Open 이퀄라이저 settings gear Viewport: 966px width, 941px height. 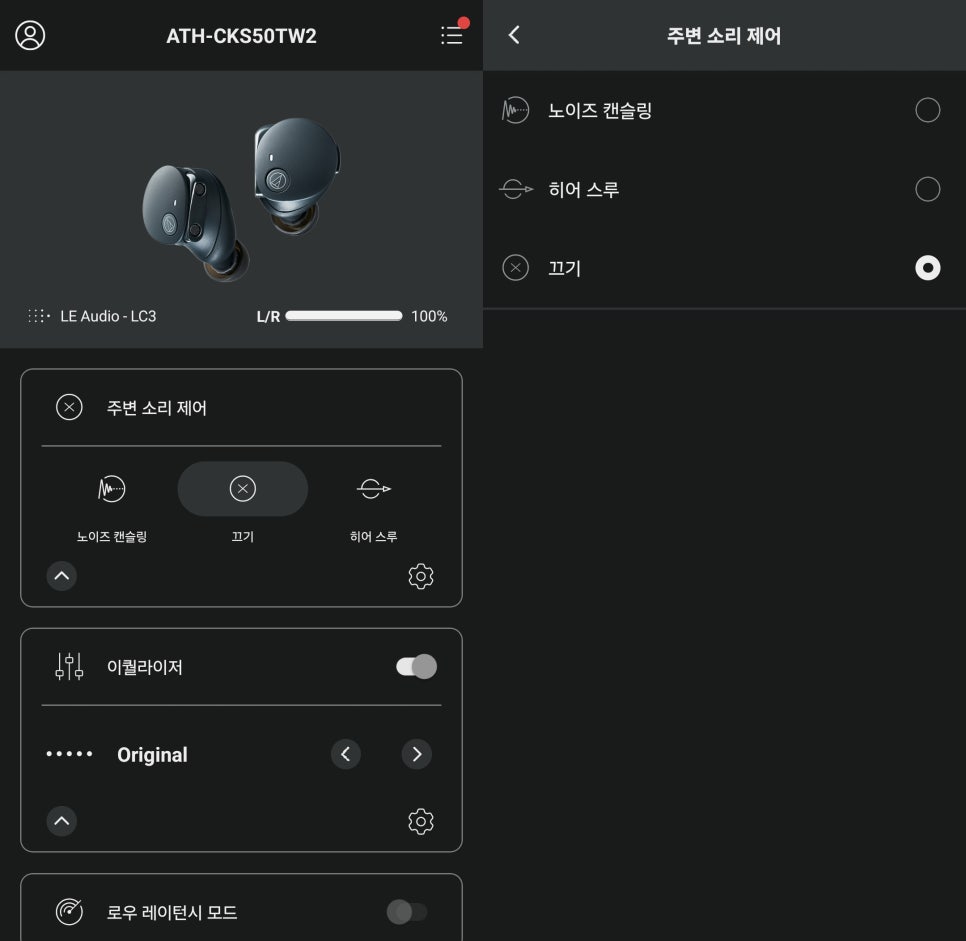pyautogui.click(x=421, y=821)
